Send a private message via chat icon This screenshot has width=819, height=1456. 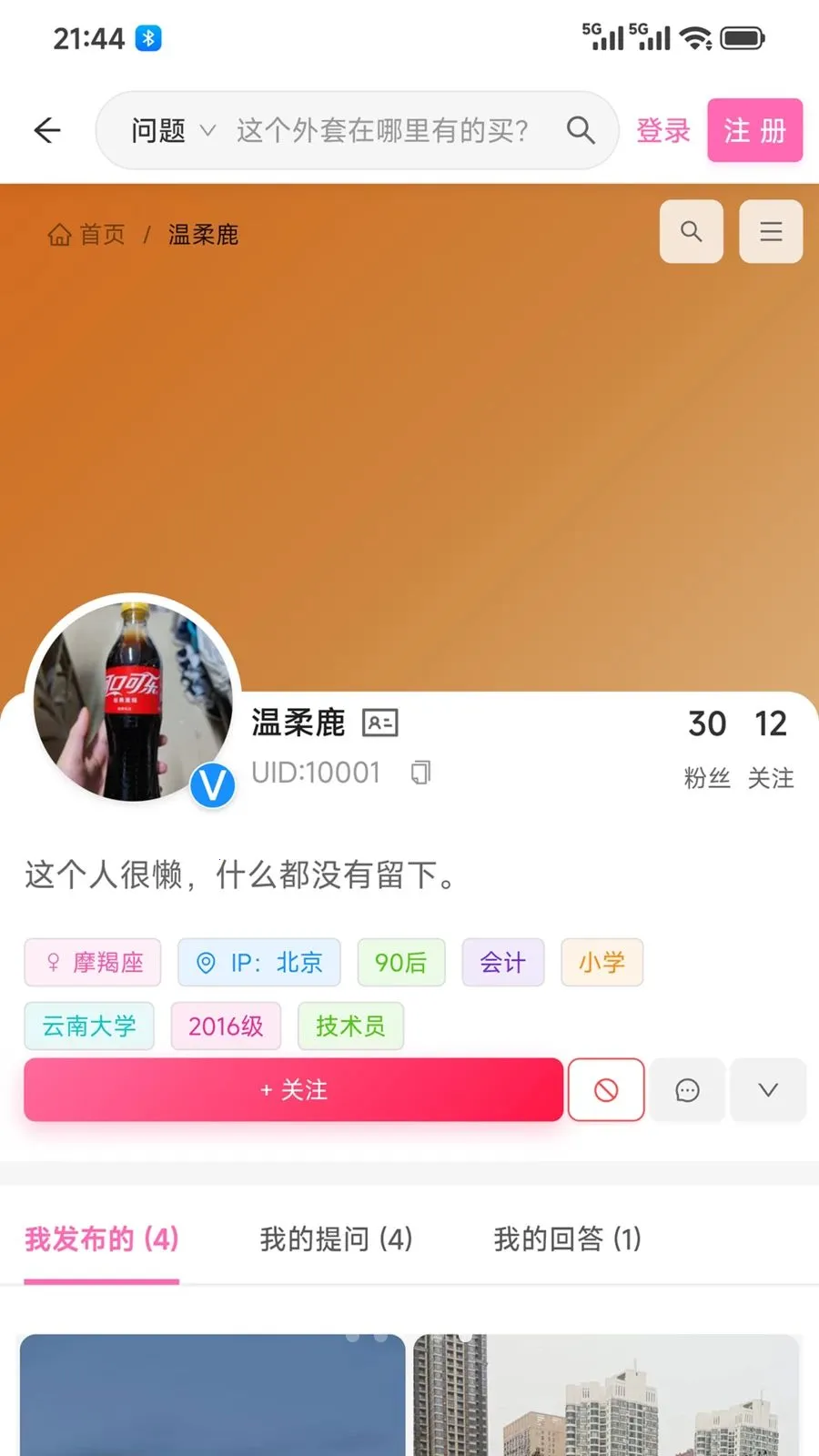tap(687, 1089)
